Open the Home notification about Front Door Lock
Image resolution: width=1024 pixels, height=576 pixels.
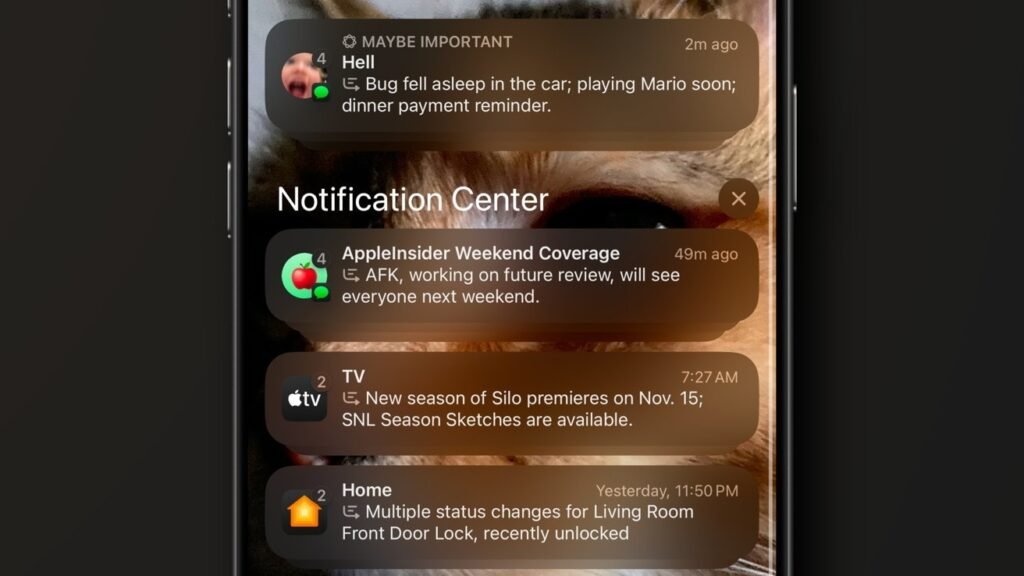(x=512, y=512)
